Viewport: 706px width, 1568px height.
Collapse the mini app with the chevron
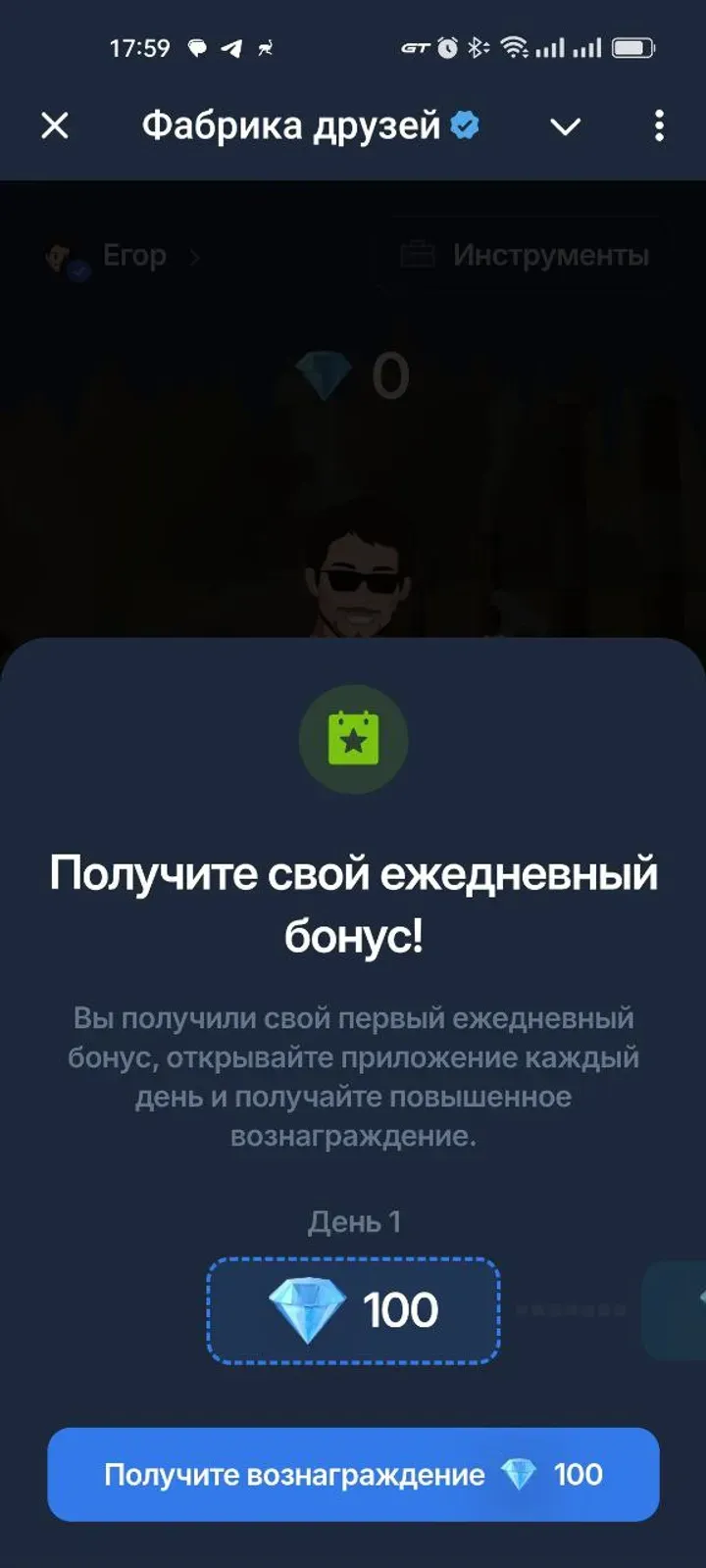click(565, 126)
